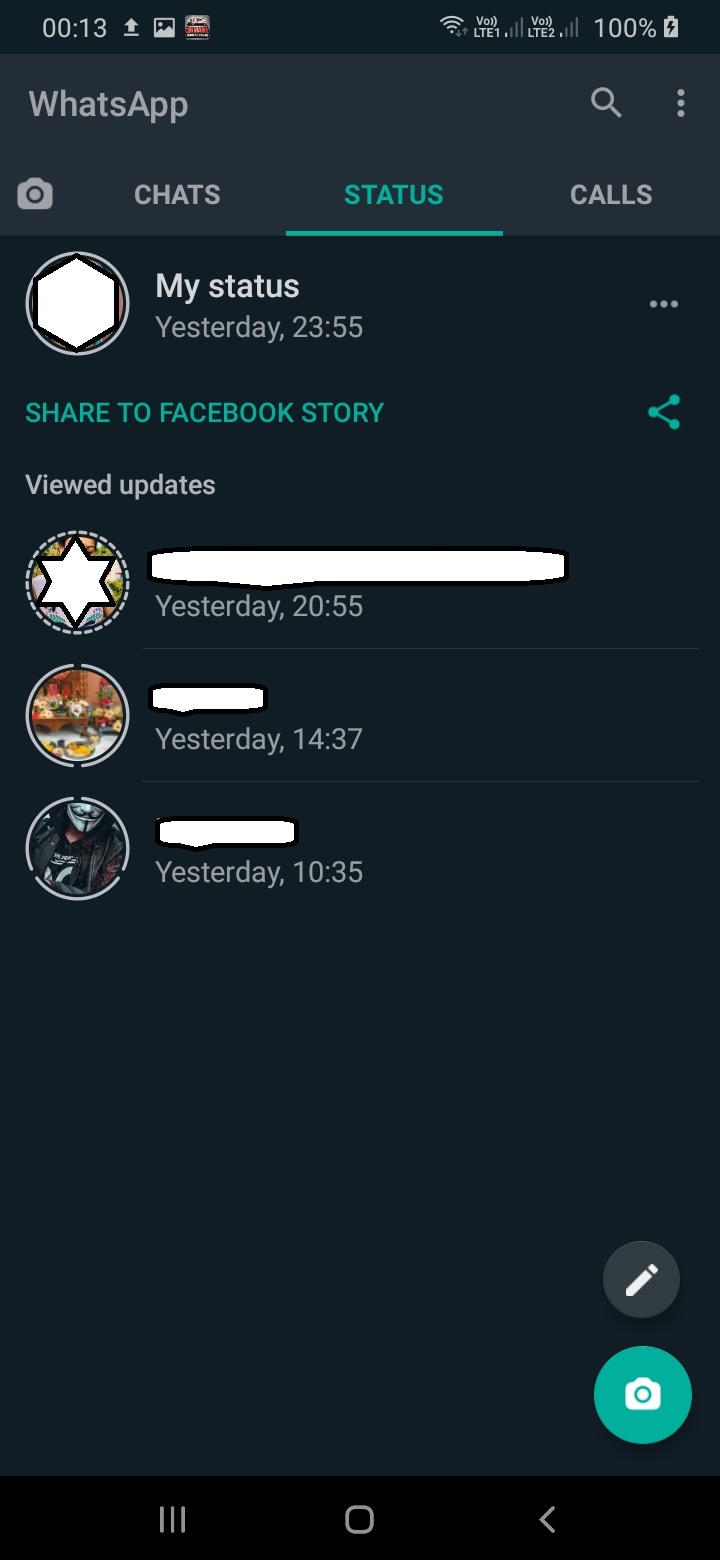The height and width of the screenshot is (1560, 720).
Task: View My status from Yesterday 23:55
Action: coord(258,304)
